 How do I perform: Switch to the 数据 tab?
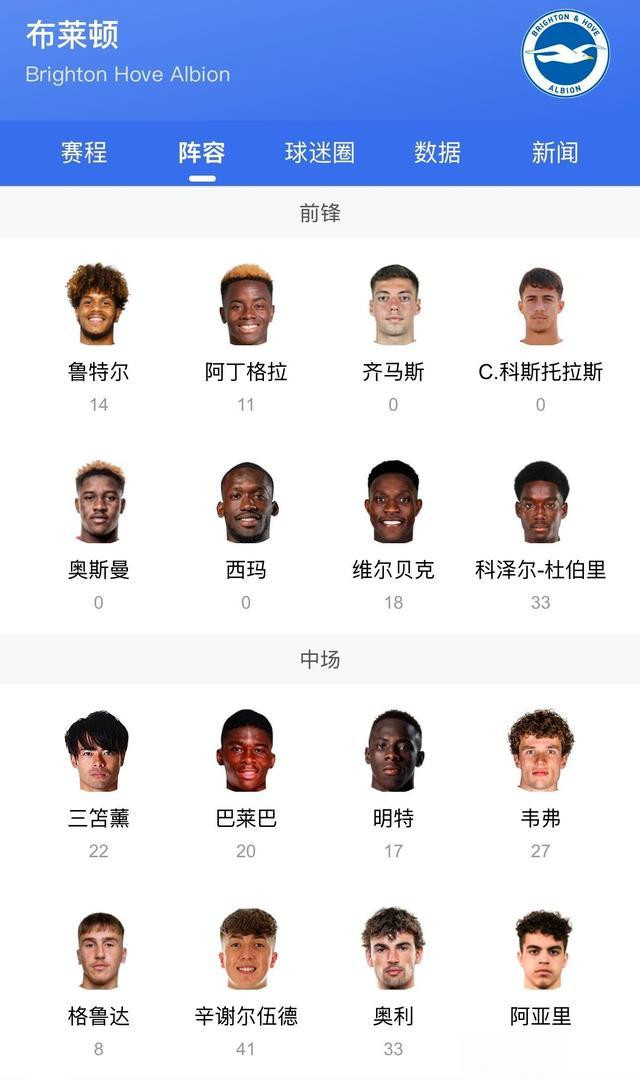click(437, 152)
